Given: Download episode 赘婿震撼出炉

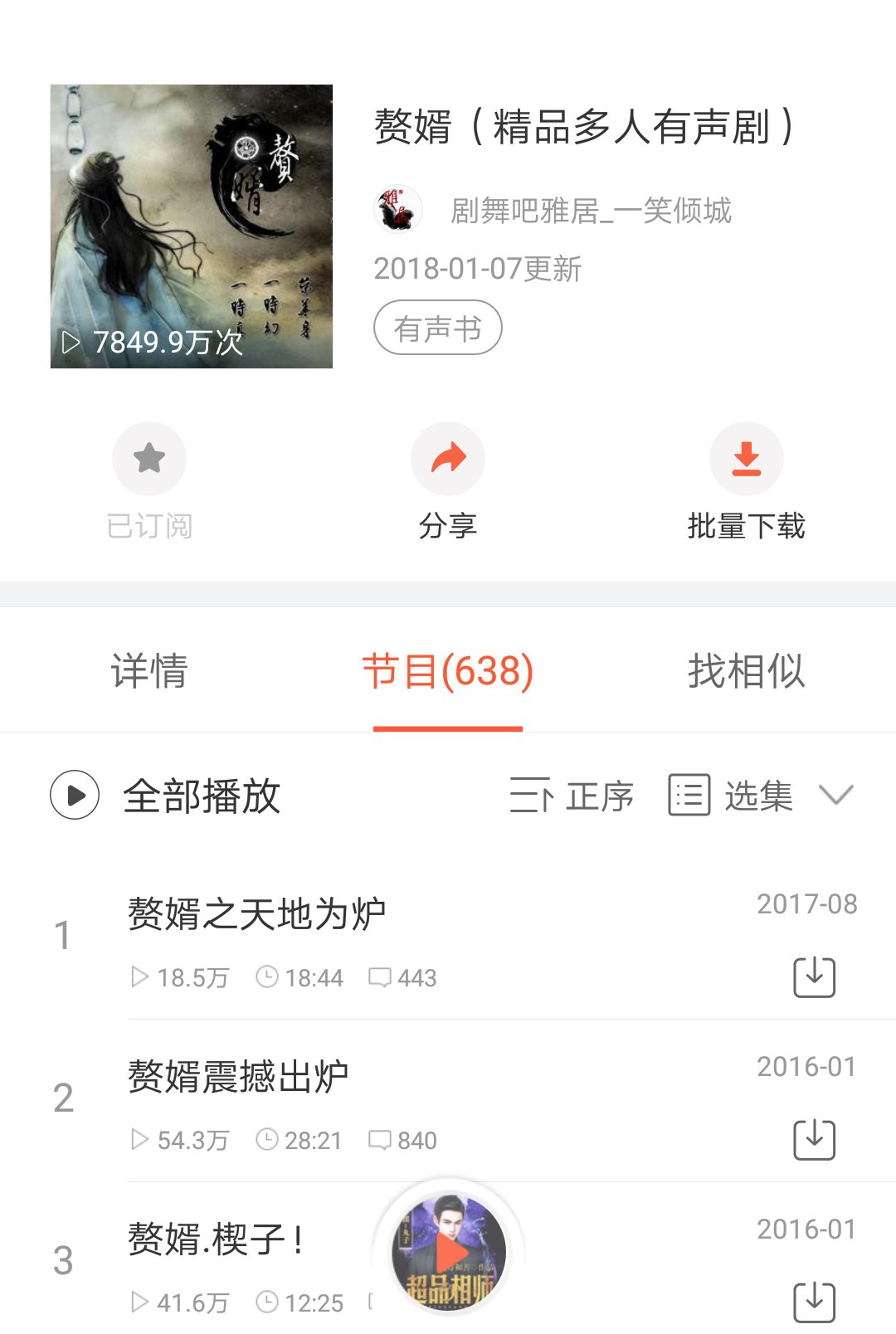Looking at the screenshot, I should coord(814,1138).
